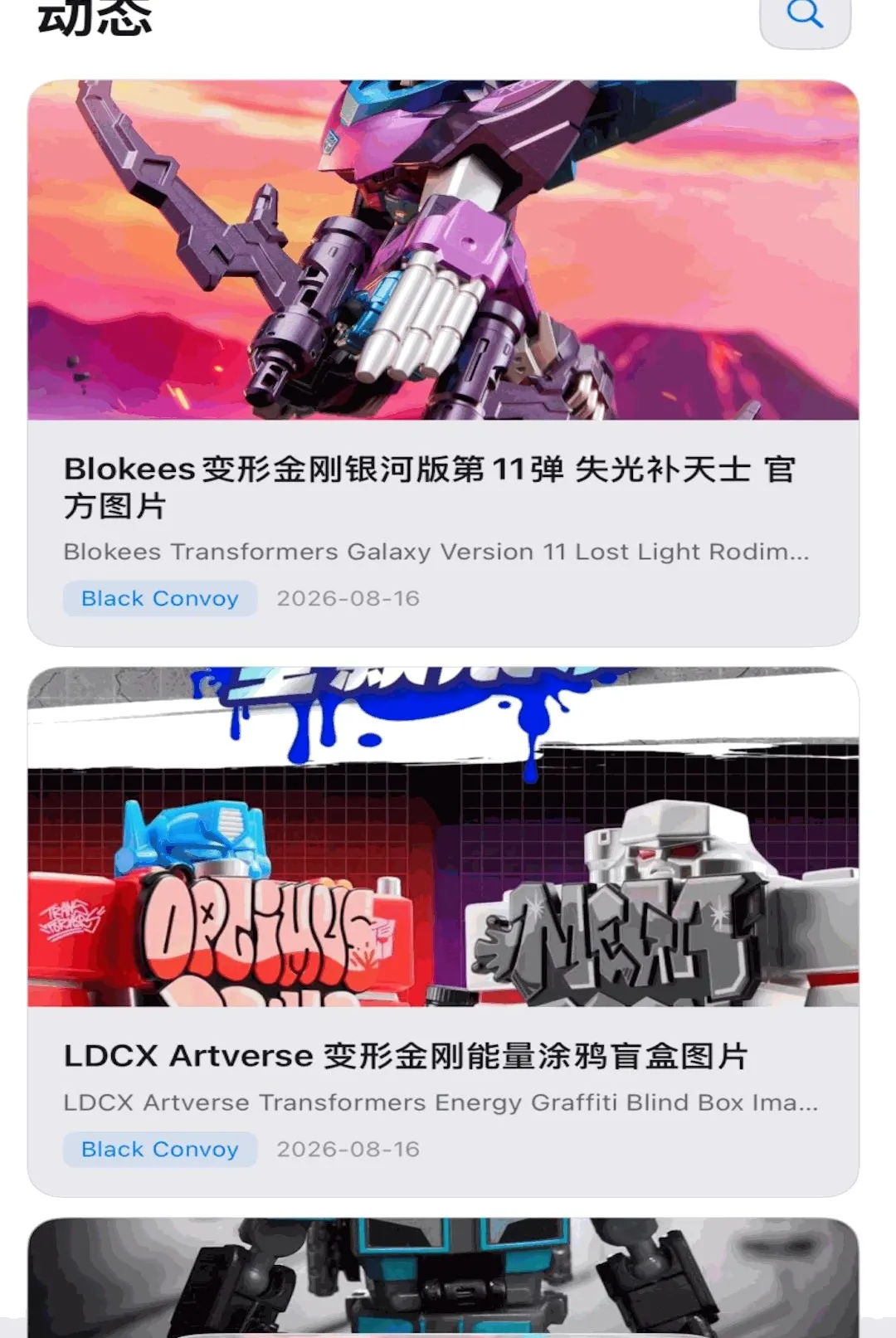Open the partially visible card with black robot
Image resolution: width=896 pixels, height=1338 pixels.
pos(443,1277)
